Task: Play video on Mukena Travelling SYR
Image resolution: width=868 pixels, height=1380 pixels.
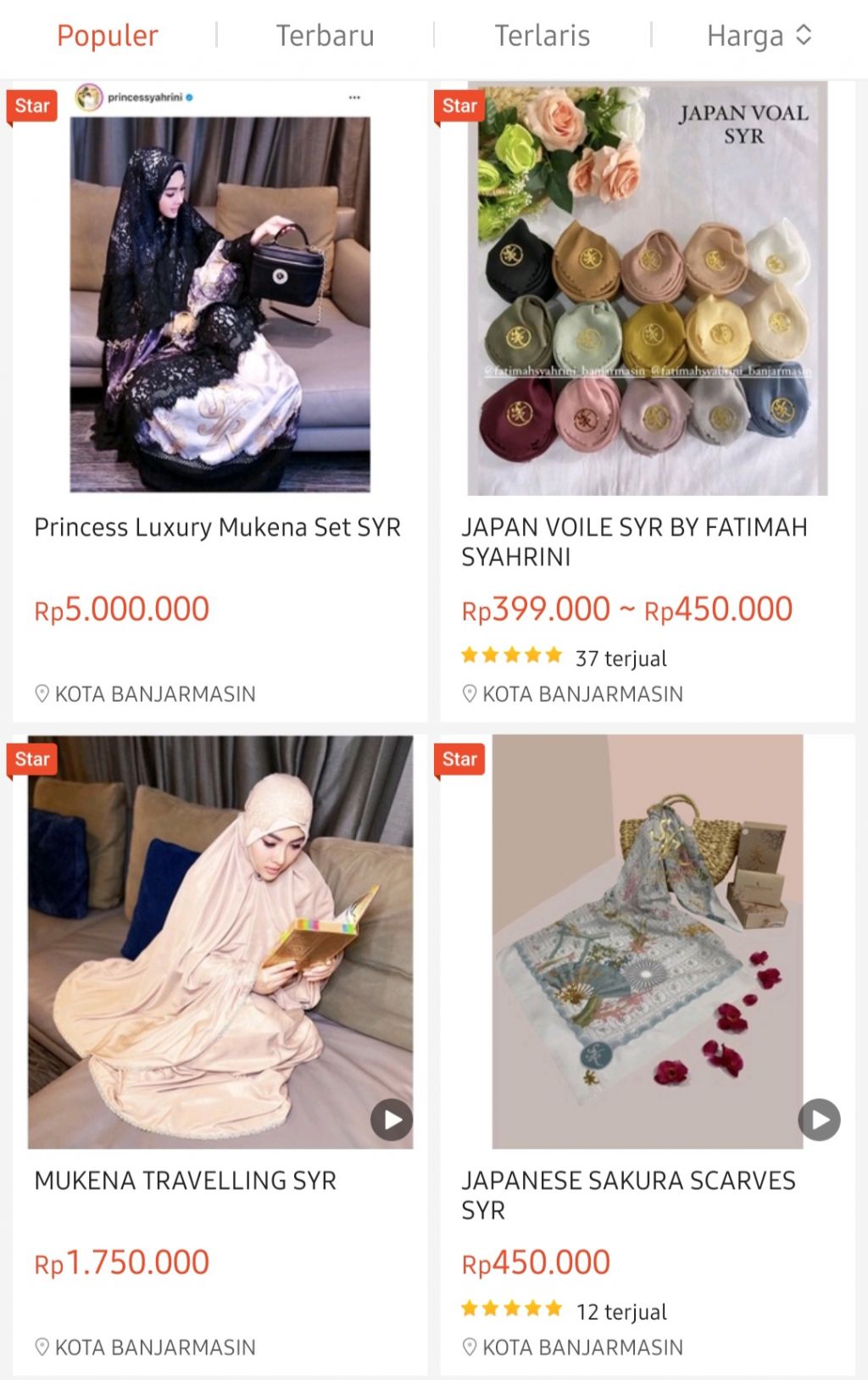Action: pos(392,1120)
